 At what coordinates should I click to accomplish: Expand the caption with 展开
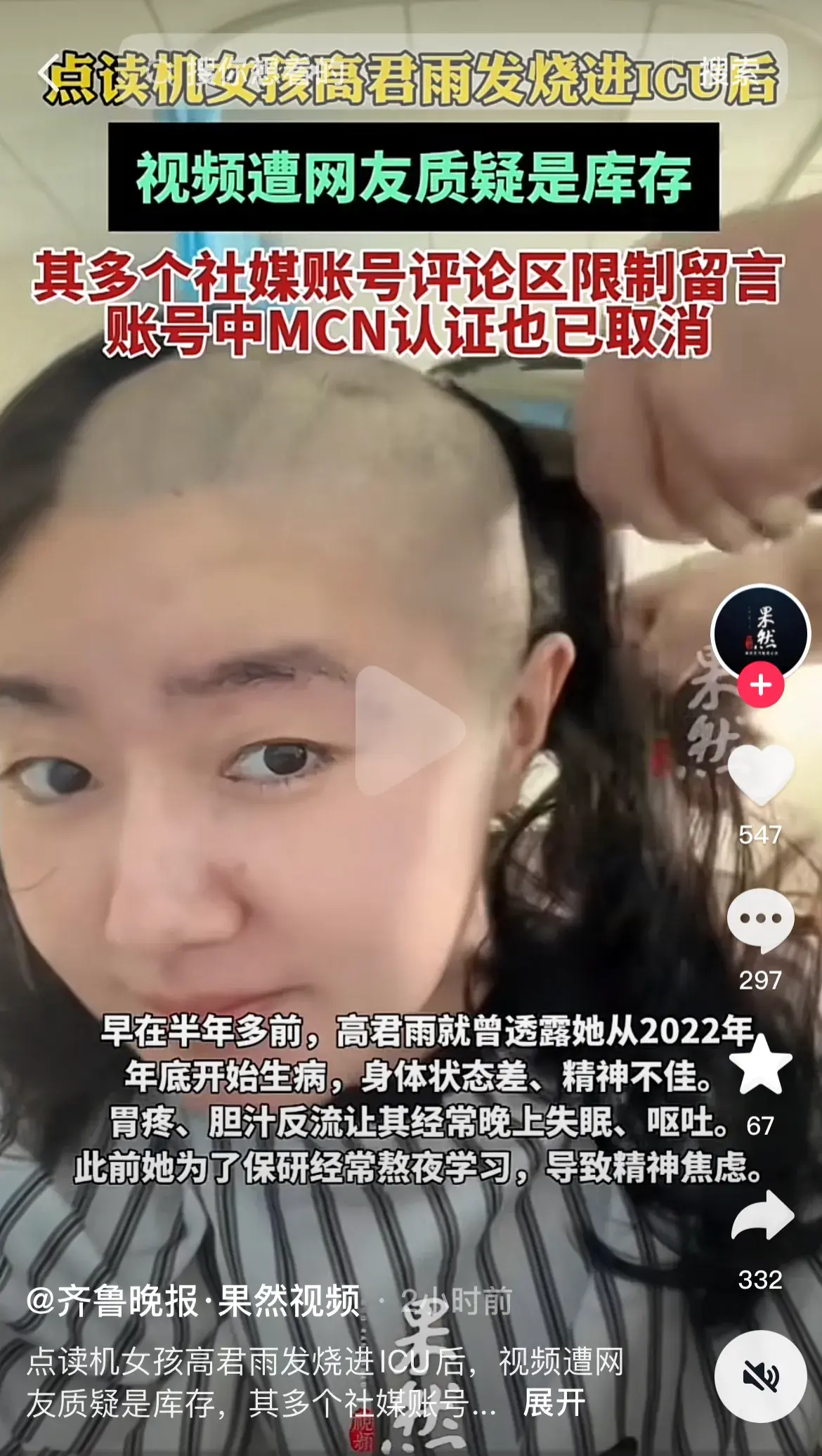point(554,1403)
